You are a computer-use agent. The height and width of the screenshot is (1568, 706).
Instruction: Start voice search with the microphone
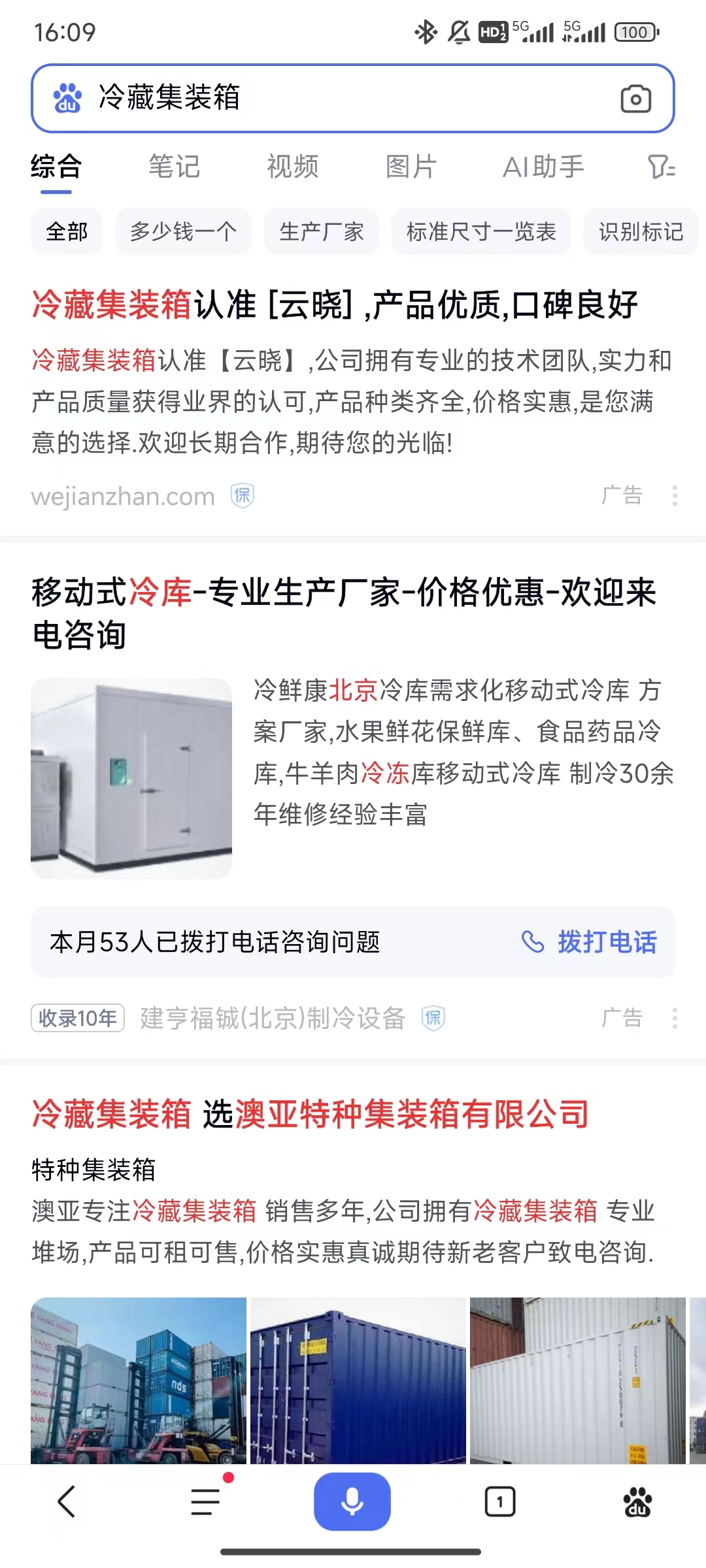tap(352, 1501)
